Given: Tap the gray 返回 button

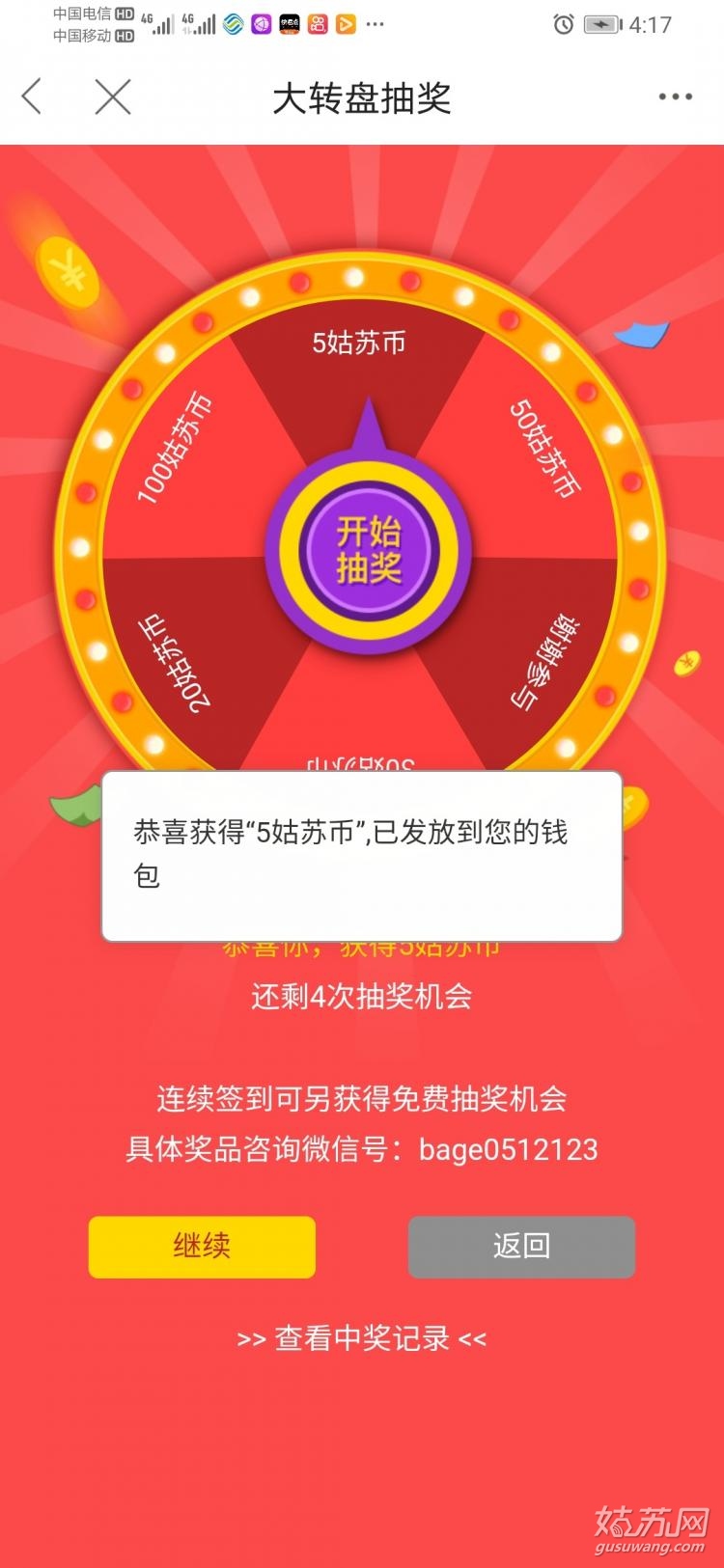Looking at the screenshot, I should coord(521,1247).
